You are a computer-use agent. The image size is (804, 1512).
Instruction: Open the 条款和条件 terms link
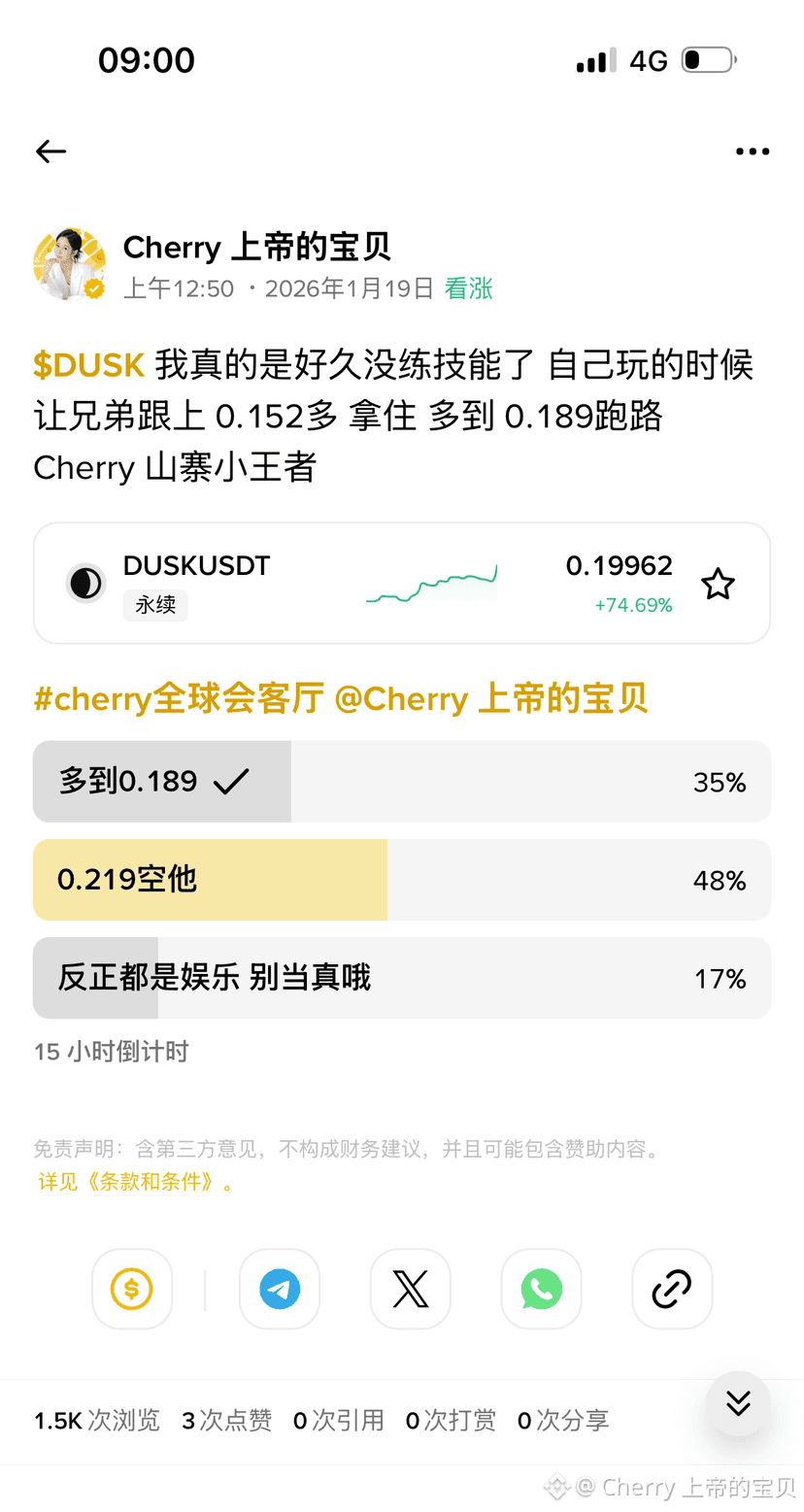coord(136,1183)
